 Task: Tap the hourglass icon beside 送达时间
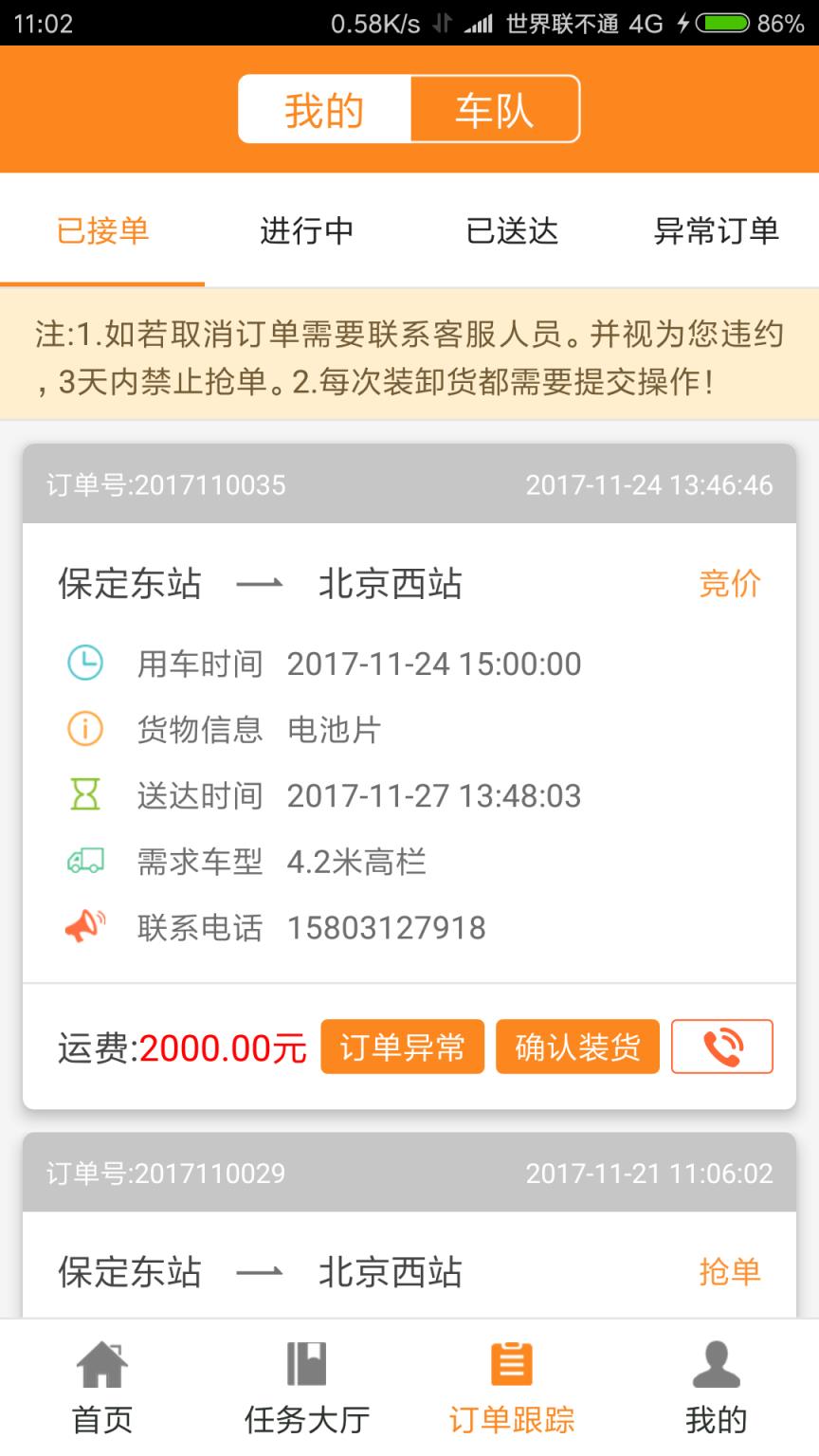85,796
